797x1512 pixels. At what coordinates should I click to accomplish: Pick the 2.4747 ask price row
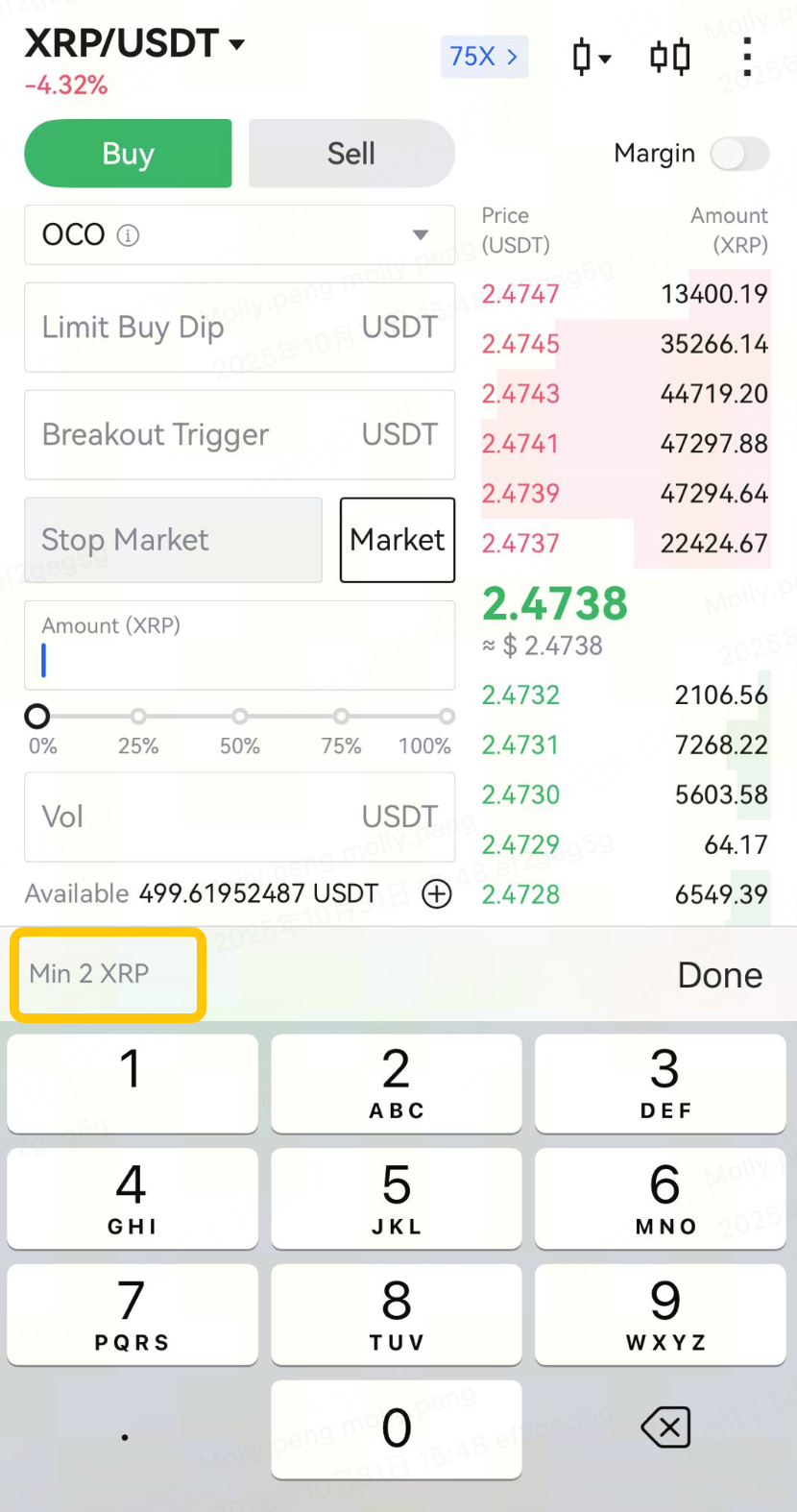pyautogui.click(x=624, y=294)
